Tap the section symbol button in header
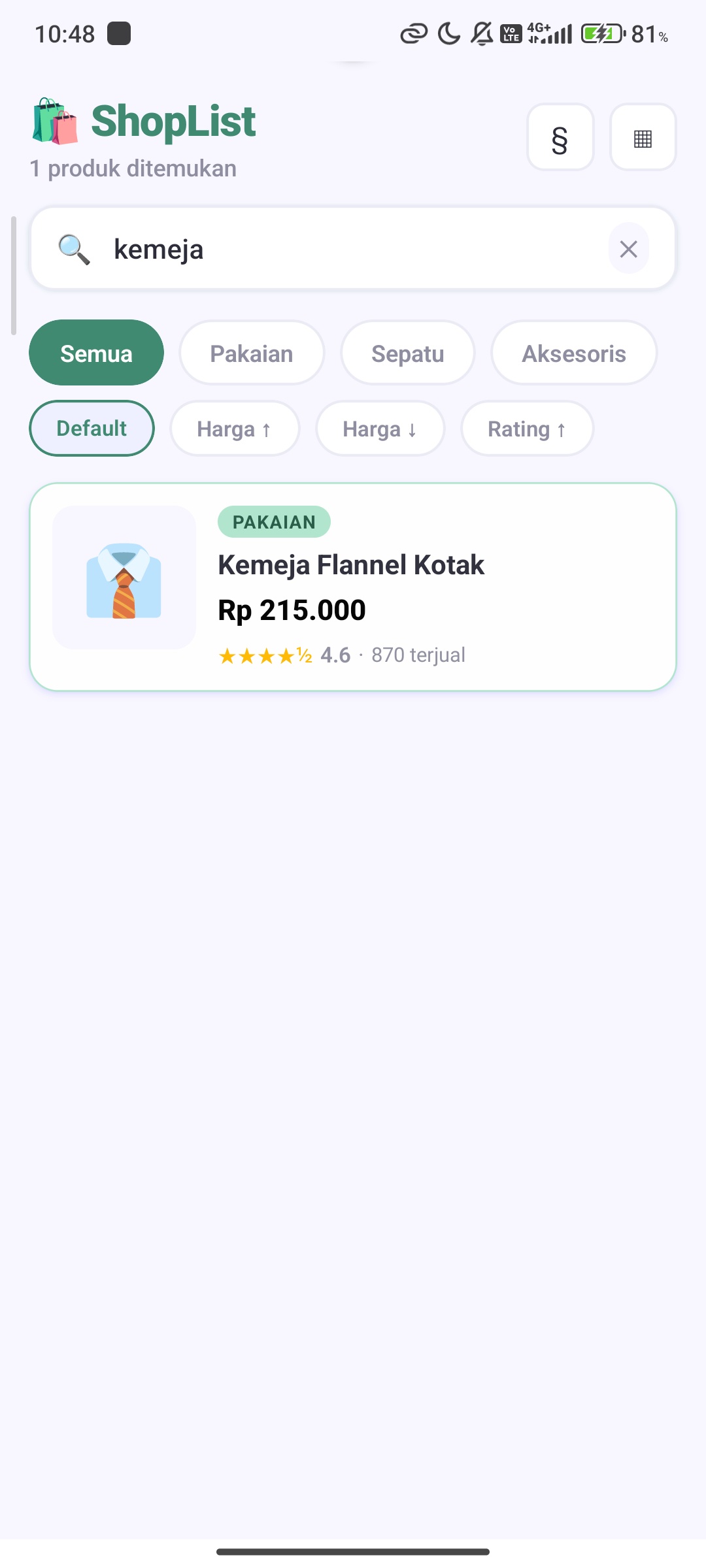 [x=560, y=137]
